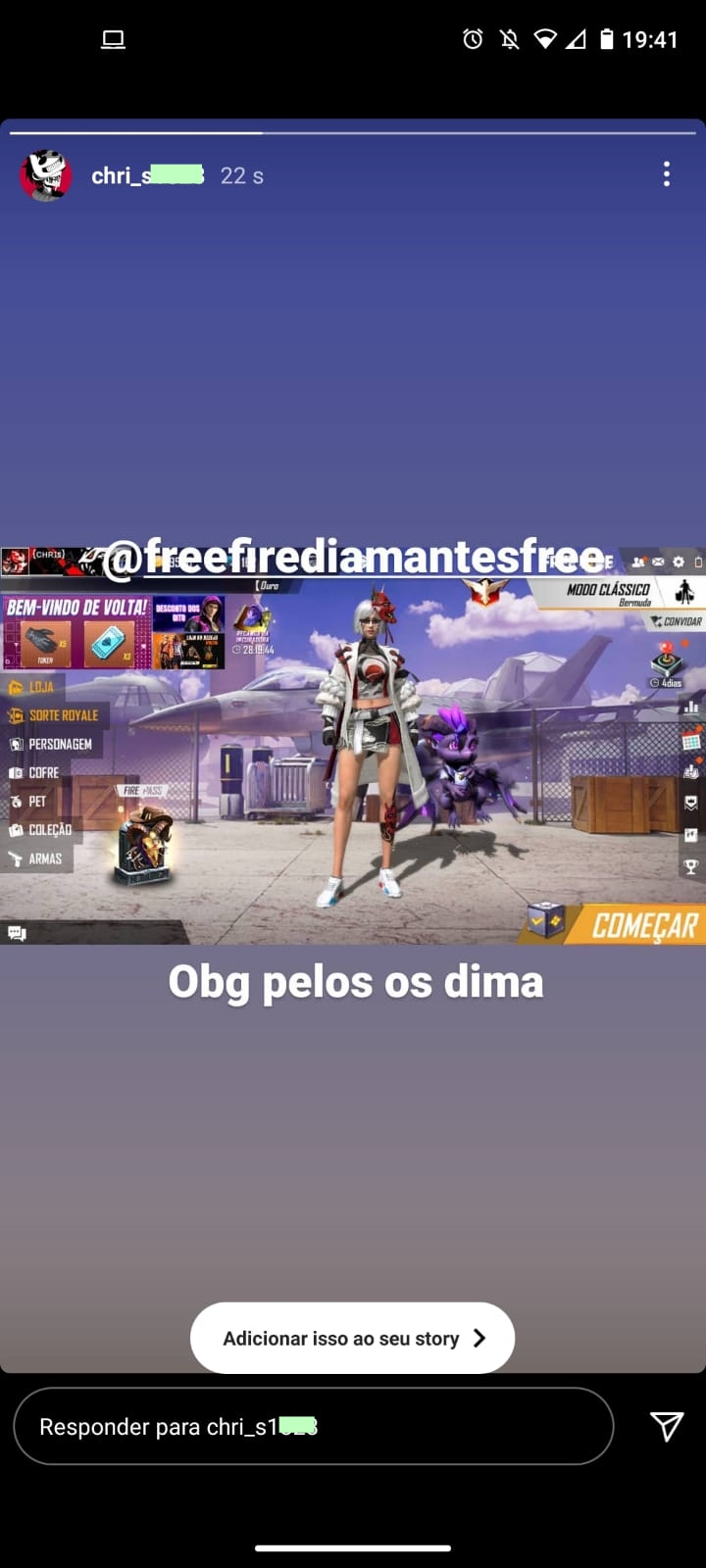The image size is (706, 1568).
Task: Focus the 'Responder para' reply field
Action: click(x=313, y=1426)
